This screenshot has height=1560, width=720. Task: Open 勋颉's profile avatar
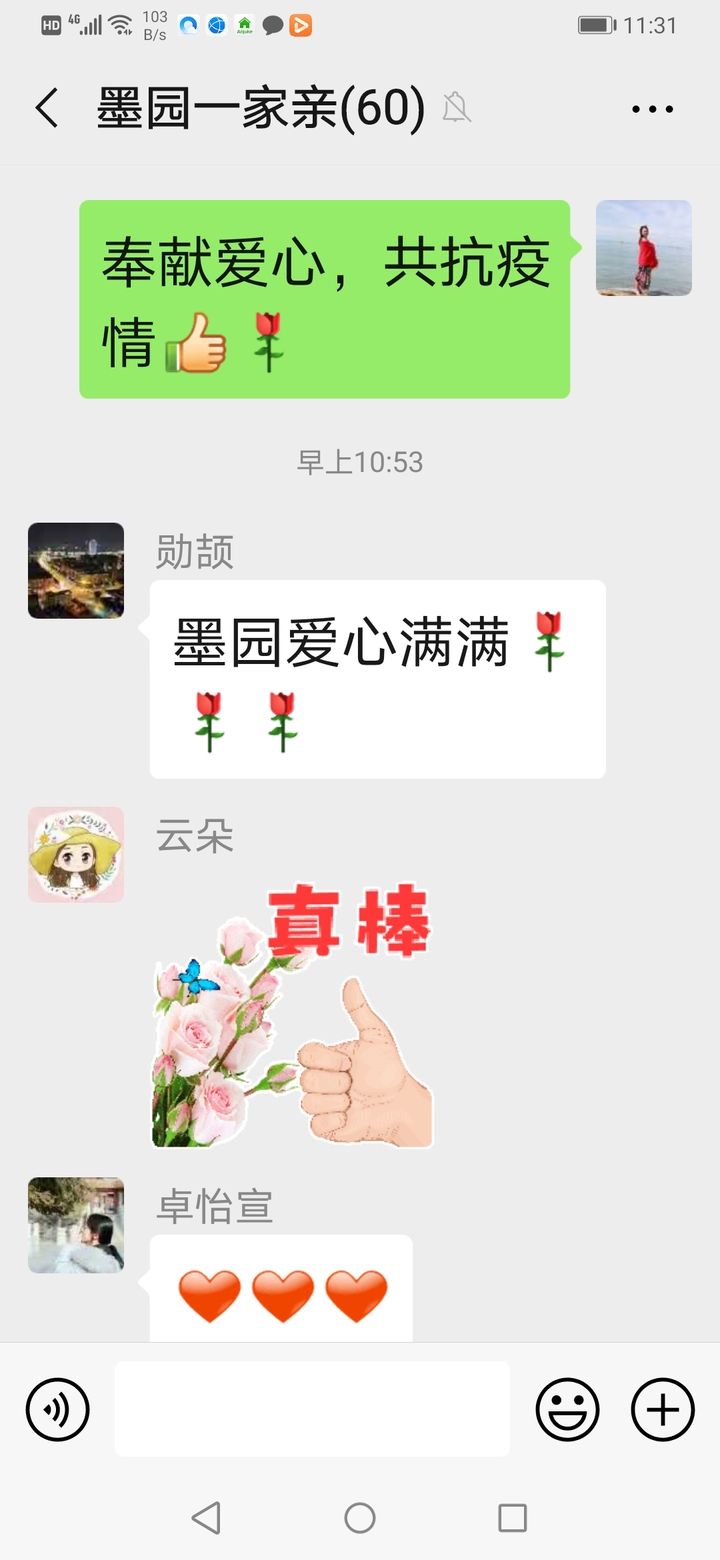point(76,570)
